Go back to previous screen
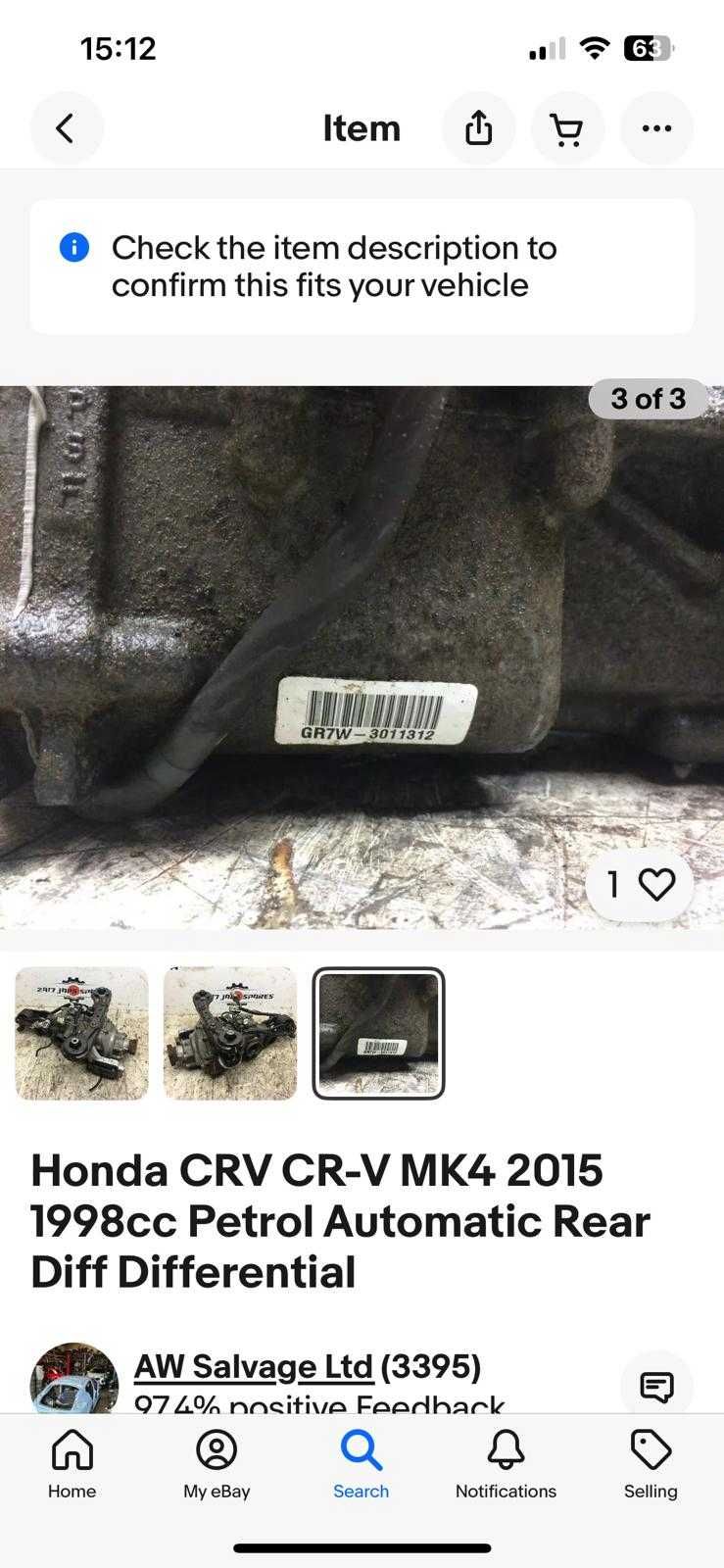This screenshot has height=1568, width=724. coord(66,128)
